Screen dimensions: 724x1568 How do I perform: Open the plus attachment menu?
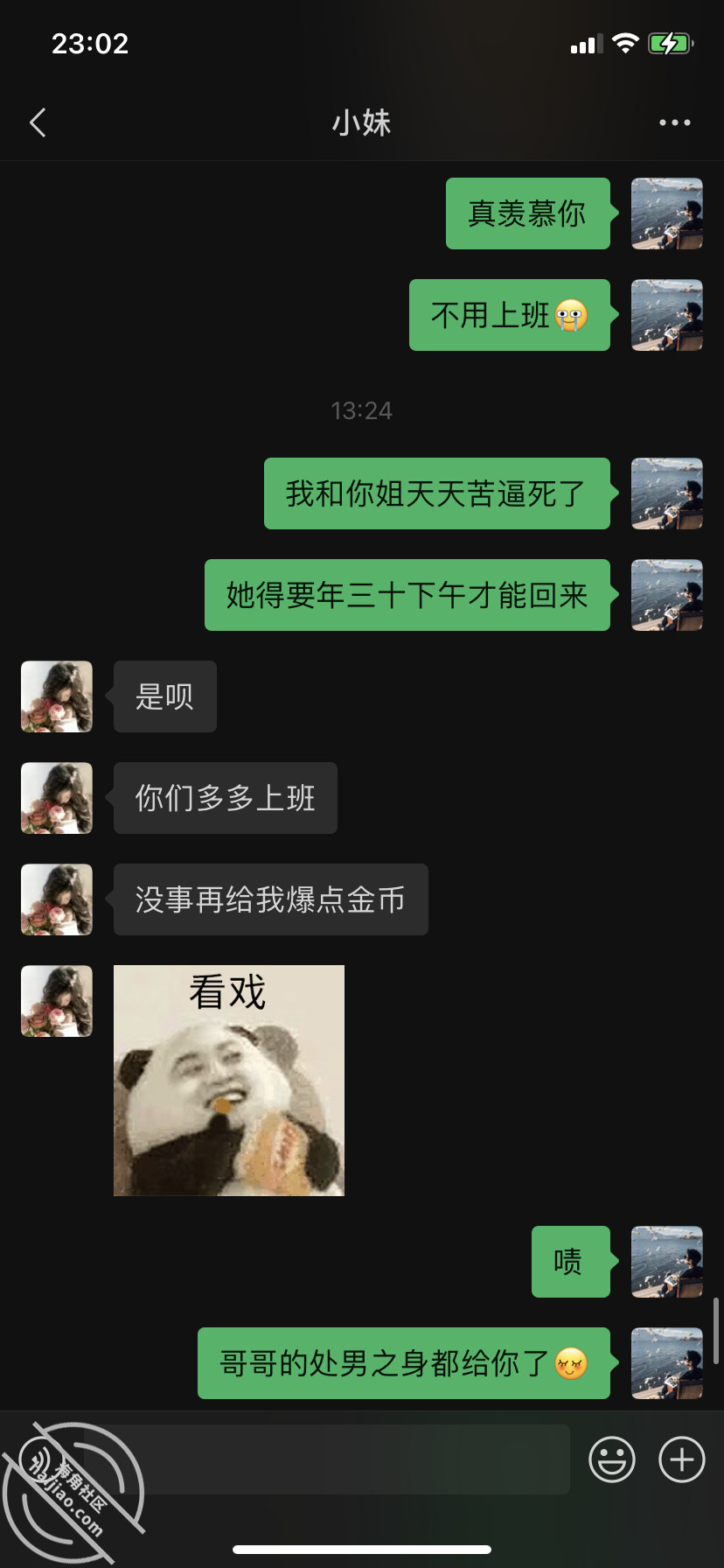(682, 1459)
